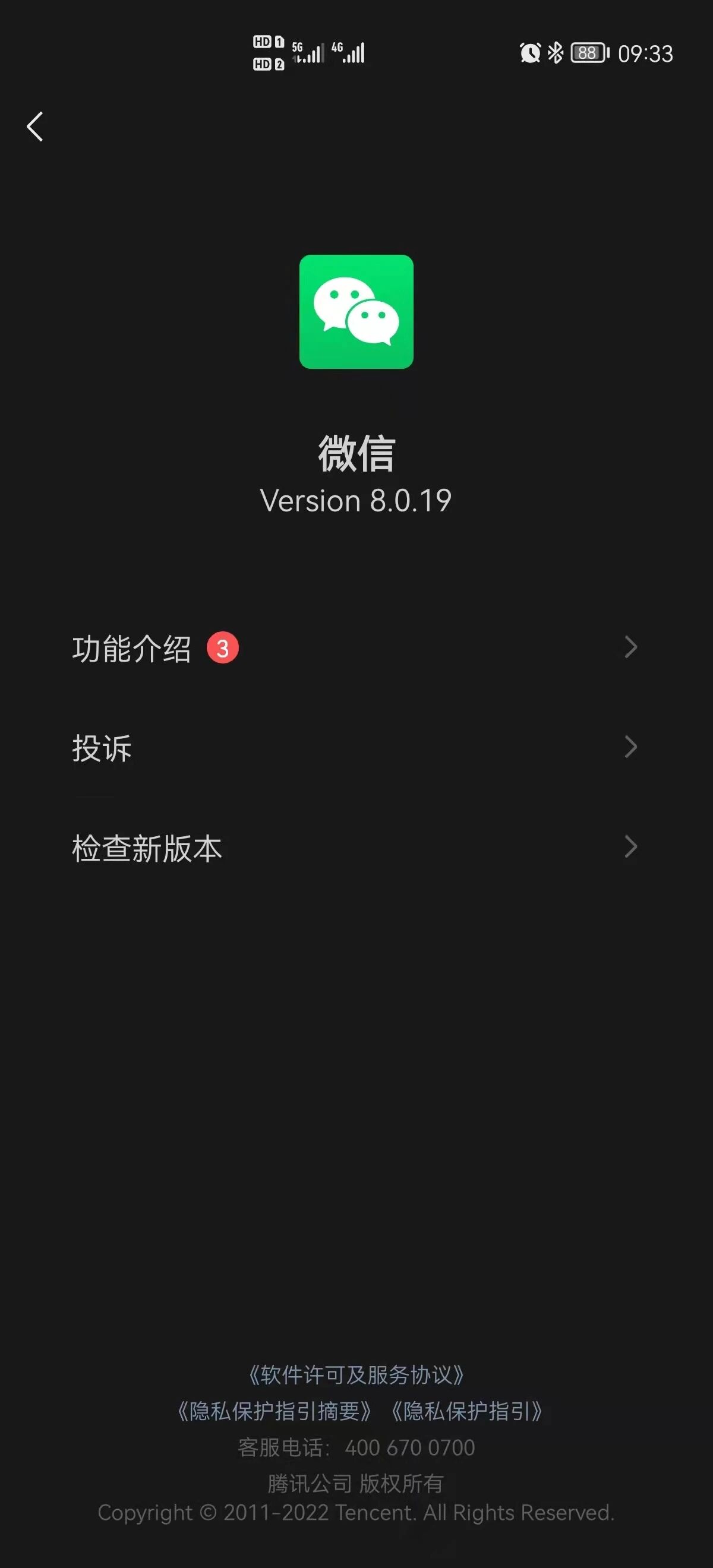Screen dimensions: 713x1568
Task: Open the 《隐私保护指引摘要》 link
Action: 273,1411
